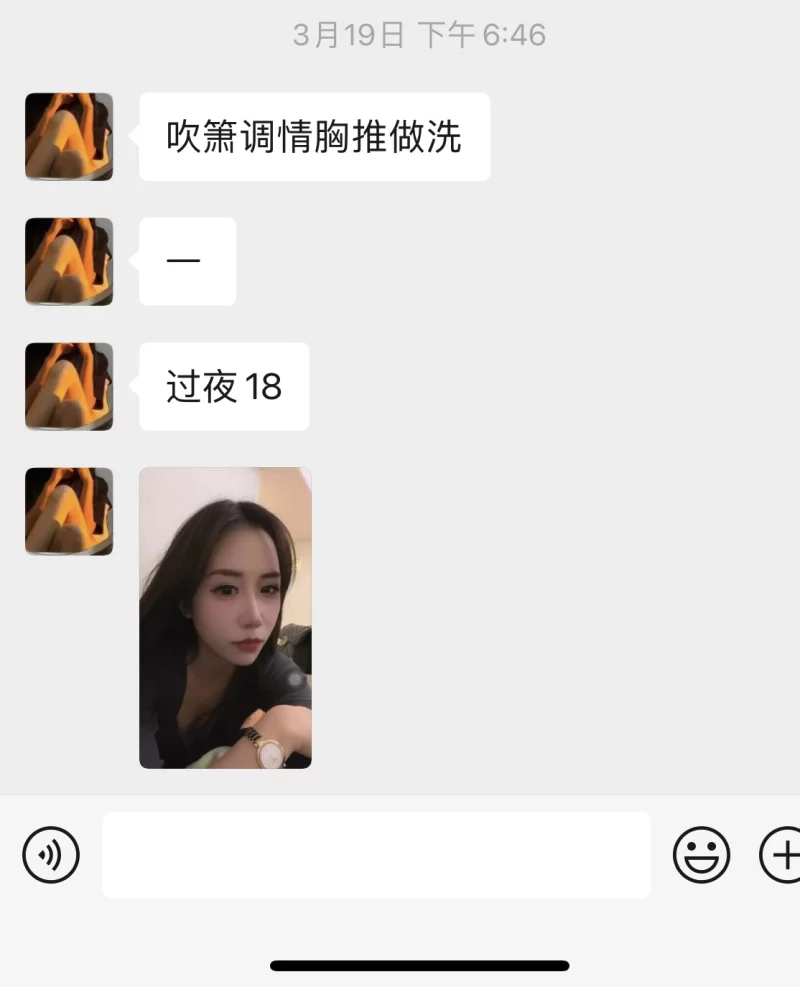Open the plus attachments menu

pos(782,855)
